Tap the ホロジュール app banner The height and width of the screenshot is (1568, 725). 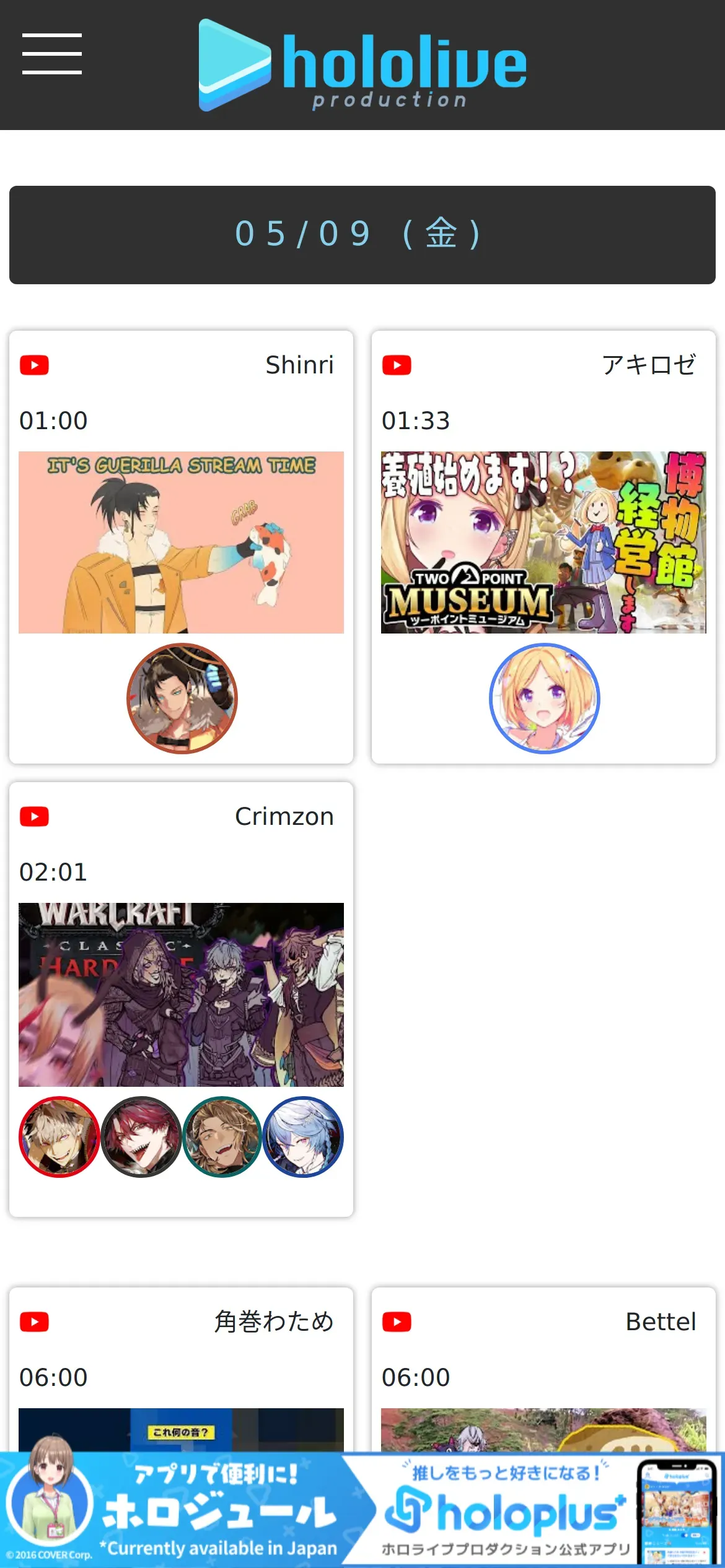tap(180, 1510)
